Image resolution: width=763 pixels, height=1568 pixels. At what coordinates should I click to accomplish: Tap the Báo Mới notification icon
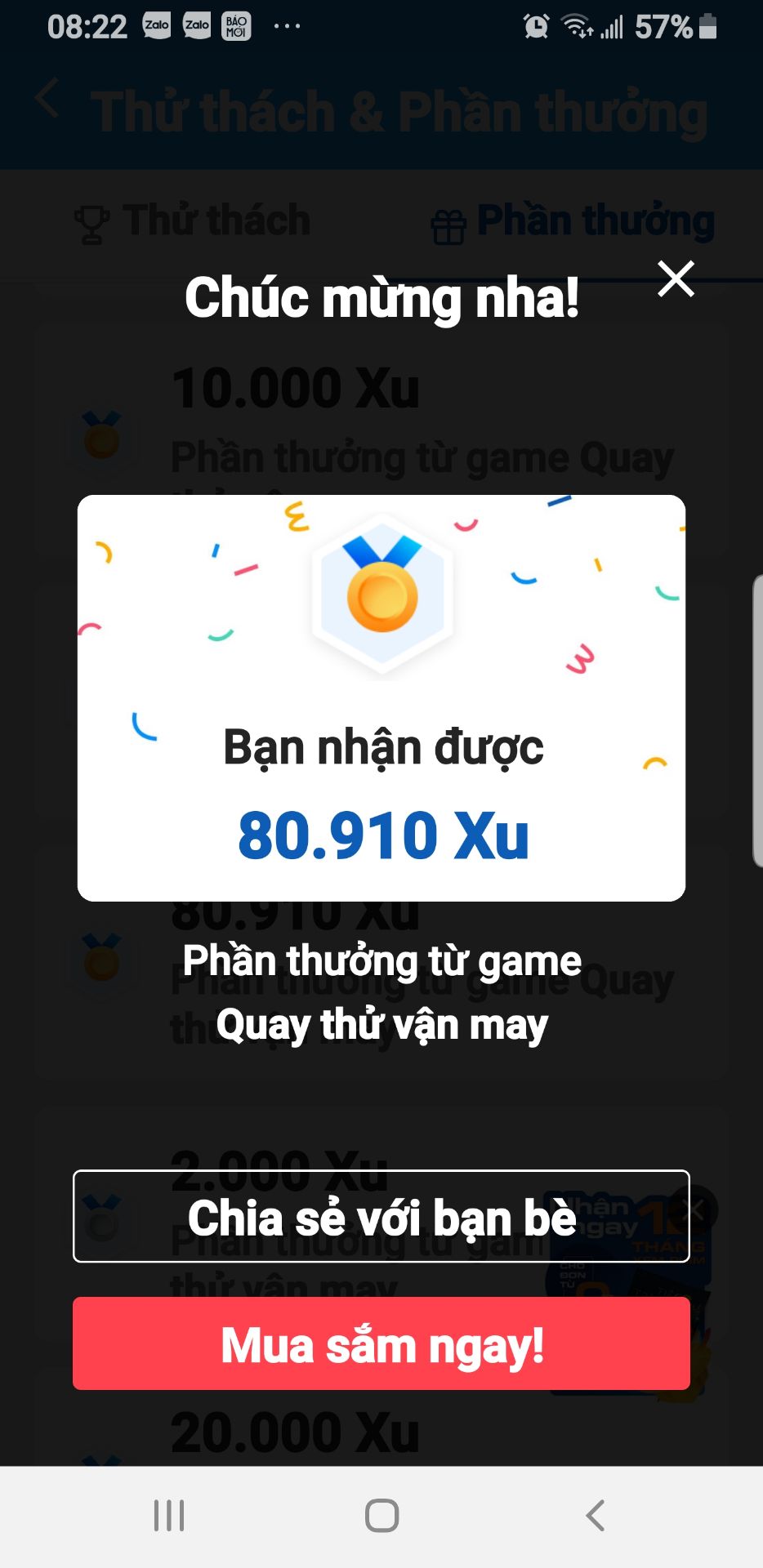[234, 24]
